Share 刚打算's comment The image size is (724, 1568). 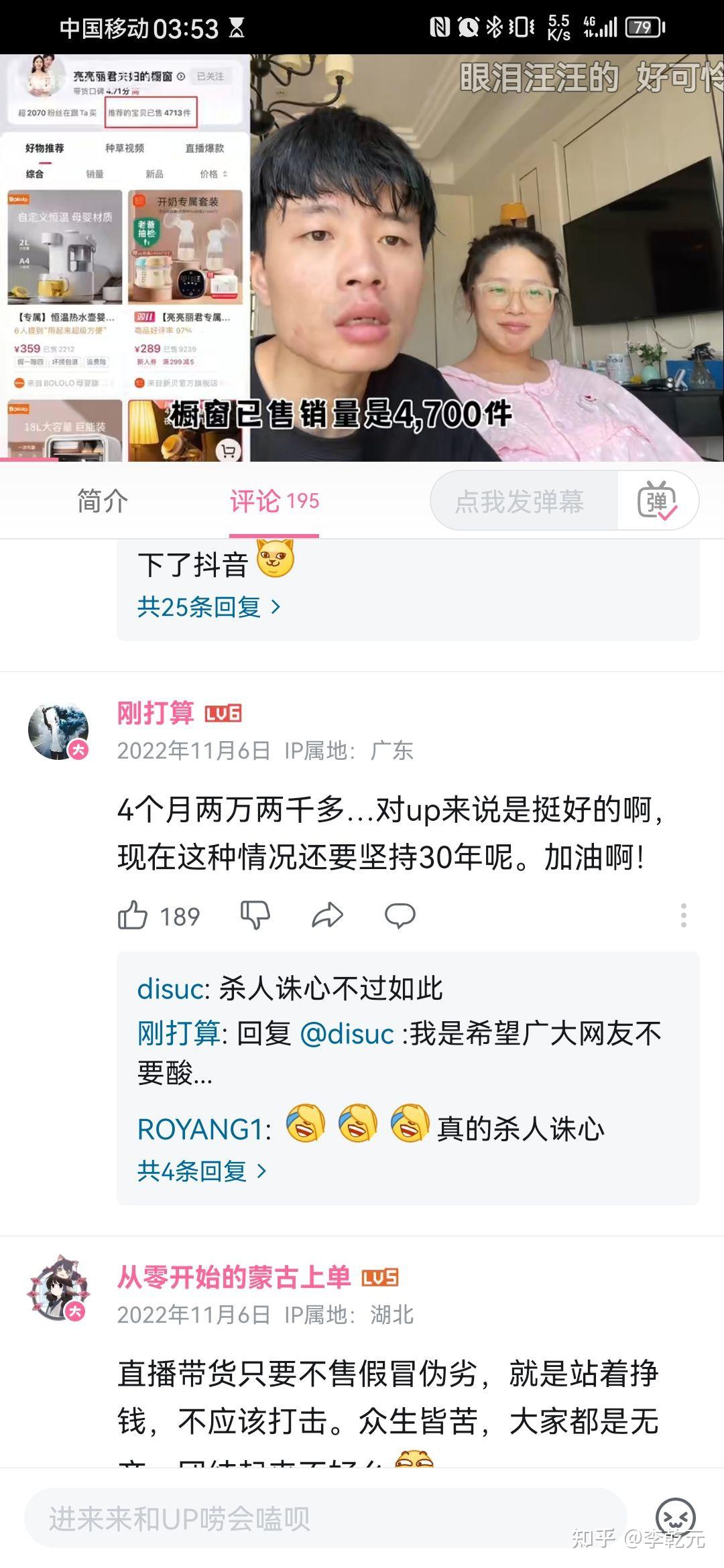328,915
